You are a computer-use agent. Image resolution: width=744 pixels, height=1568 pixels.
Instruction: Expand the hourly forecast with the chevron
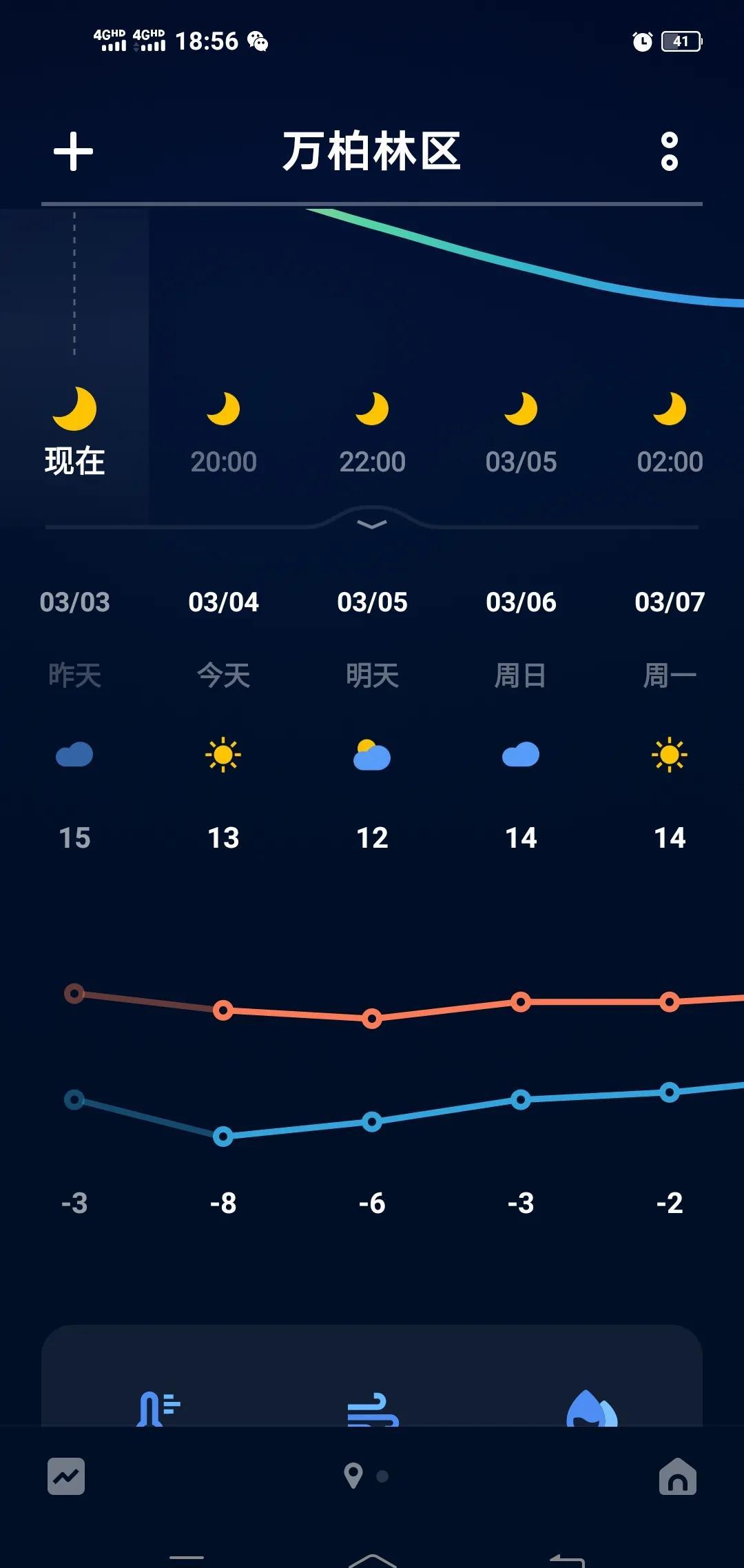(372, 525)
